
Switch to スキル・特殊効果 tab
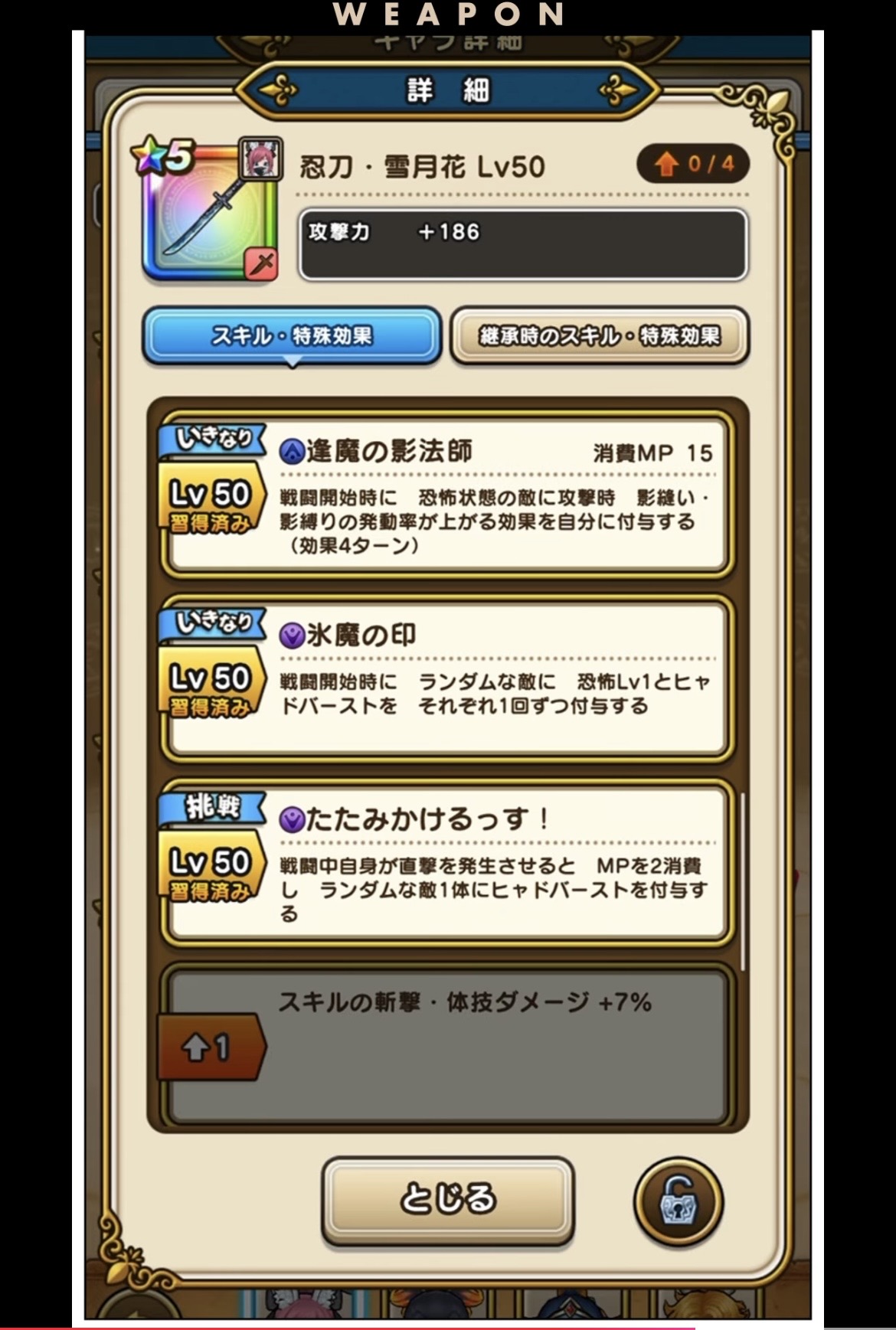click(292, 336)
